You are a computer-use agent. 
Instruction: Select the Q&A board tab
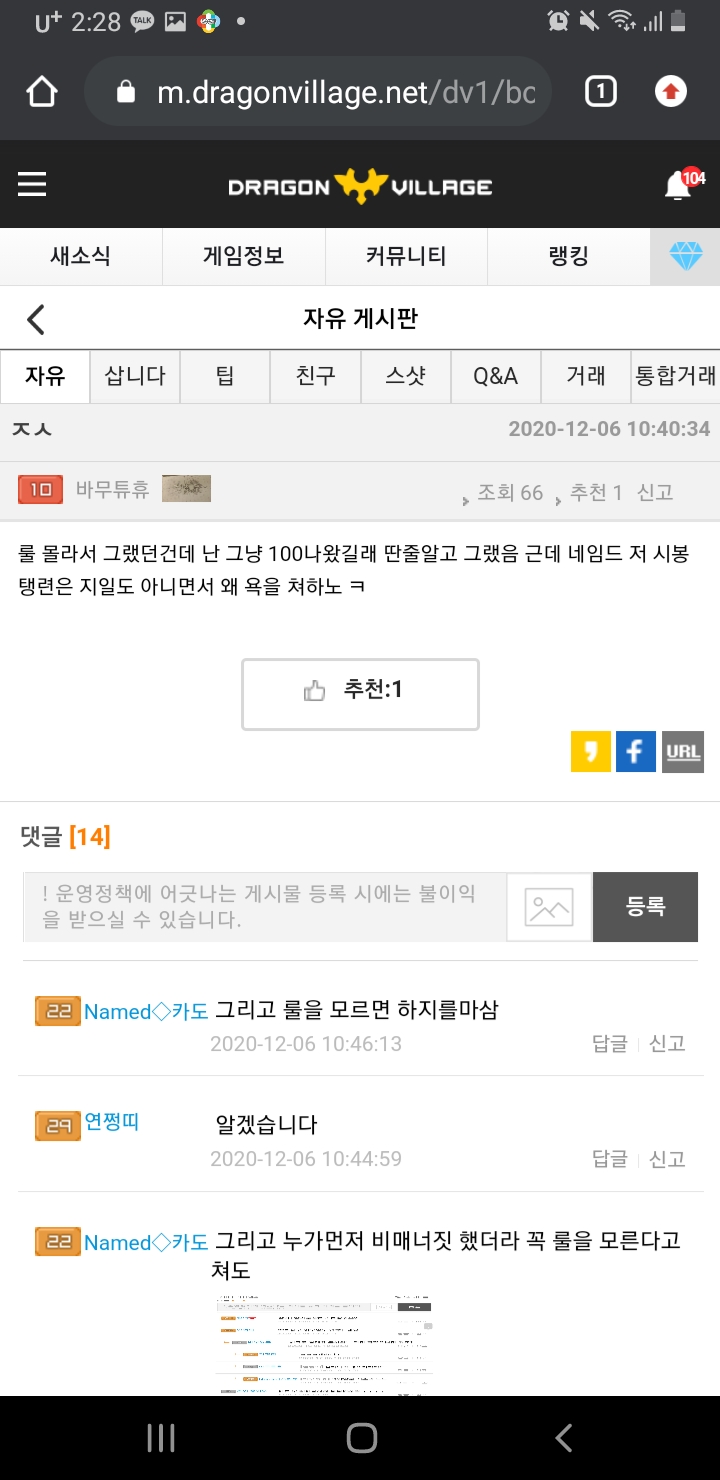(495, 376)
